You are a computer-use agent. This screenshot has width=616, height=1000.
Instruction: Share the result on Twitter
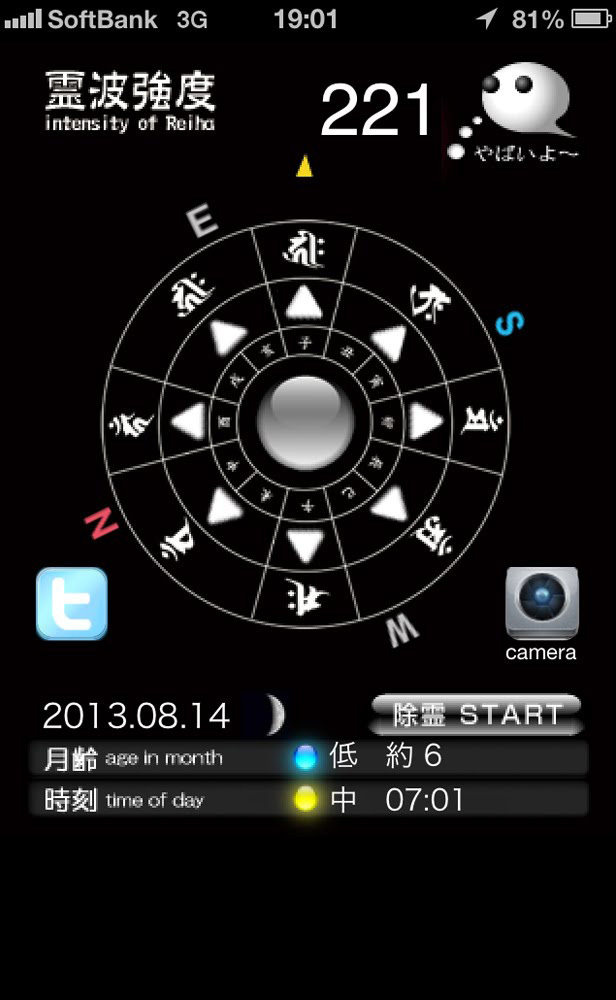(71, 603)
